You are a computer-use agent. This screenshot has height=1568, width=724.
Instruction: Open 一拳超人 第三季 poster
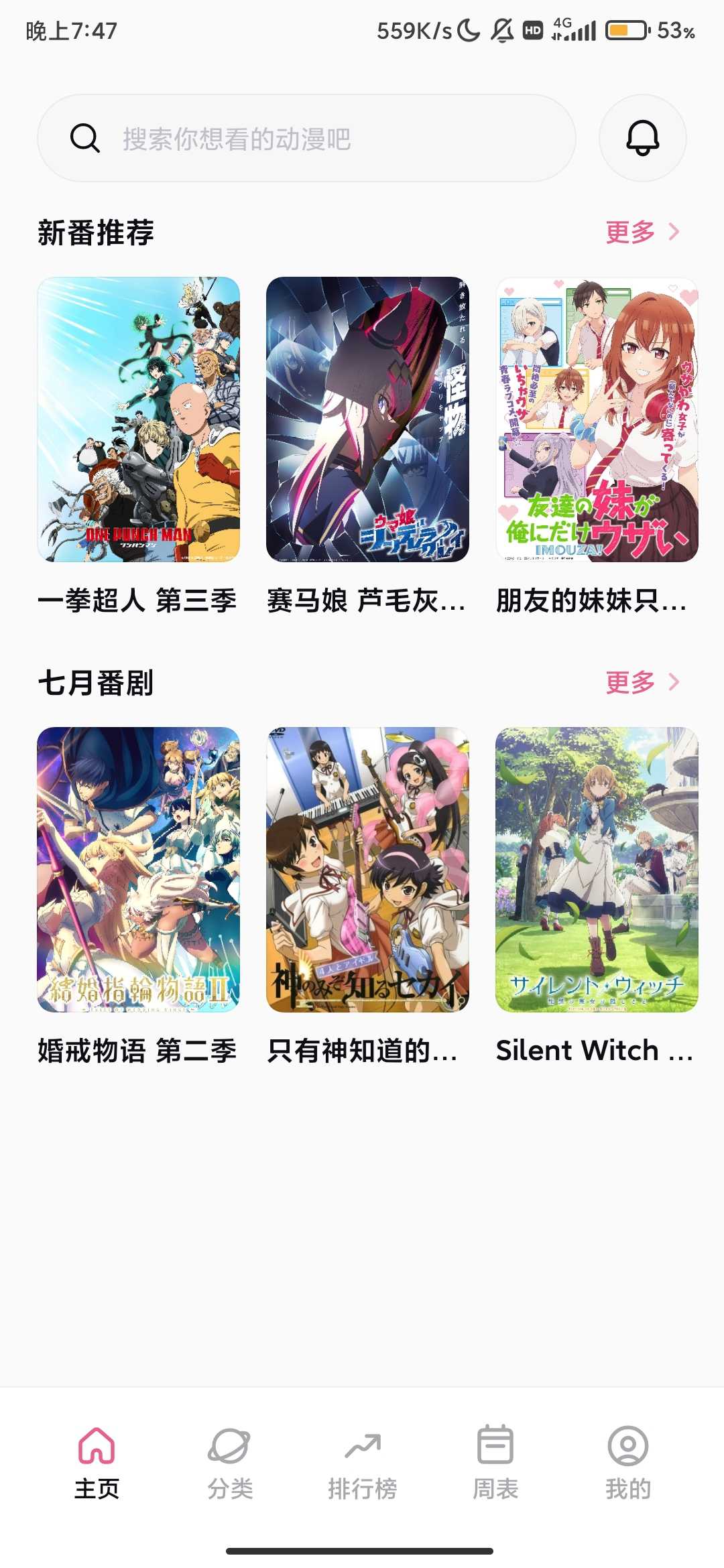point(139,419)
